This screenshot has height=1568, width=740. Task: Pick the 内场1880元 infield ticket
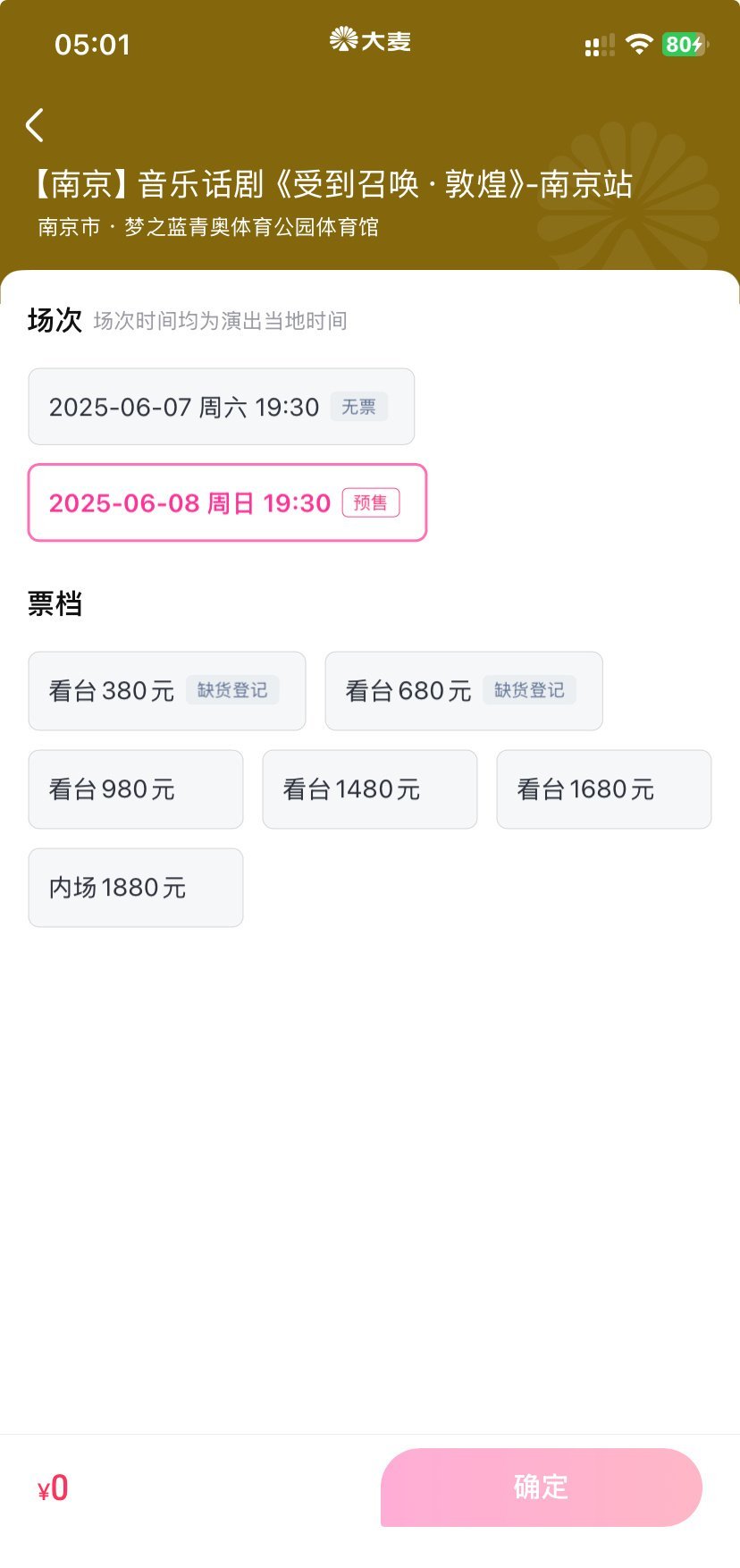click(136, 888)
